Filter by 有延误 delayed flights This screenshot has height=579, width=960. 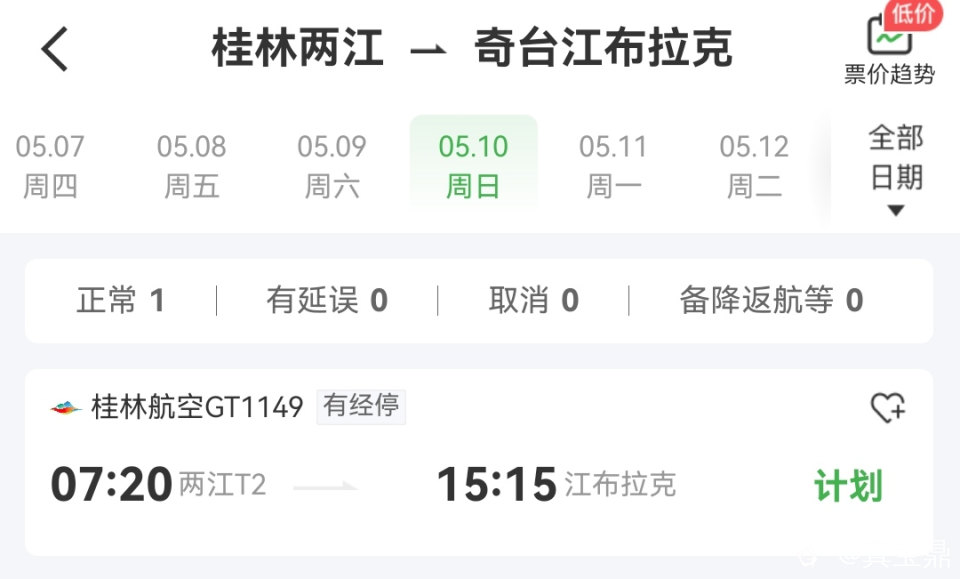(326, 300)
